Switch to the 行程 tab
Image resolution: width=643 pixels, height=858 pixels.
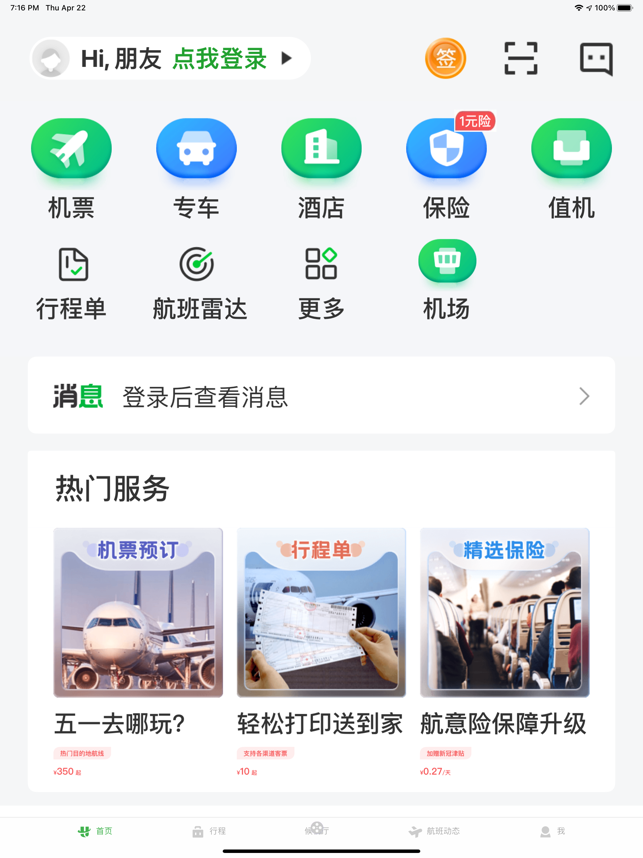209,831
